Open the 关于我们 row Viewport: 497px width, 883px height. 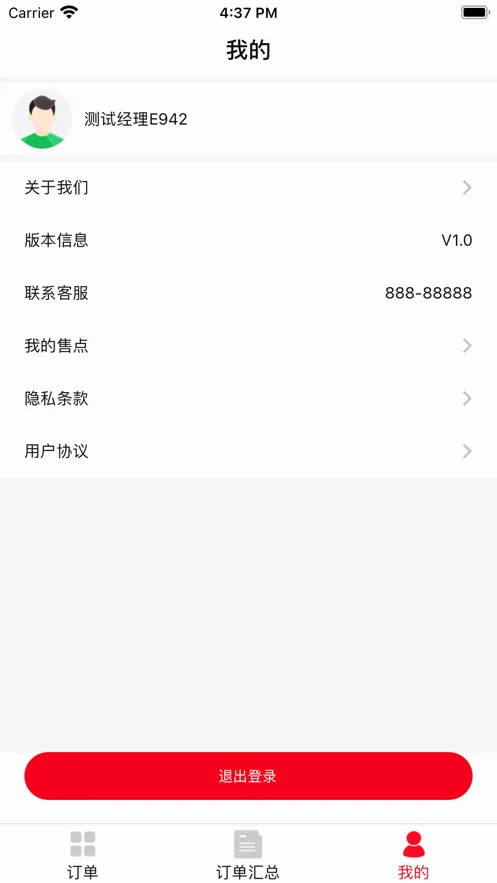[248, 188]
